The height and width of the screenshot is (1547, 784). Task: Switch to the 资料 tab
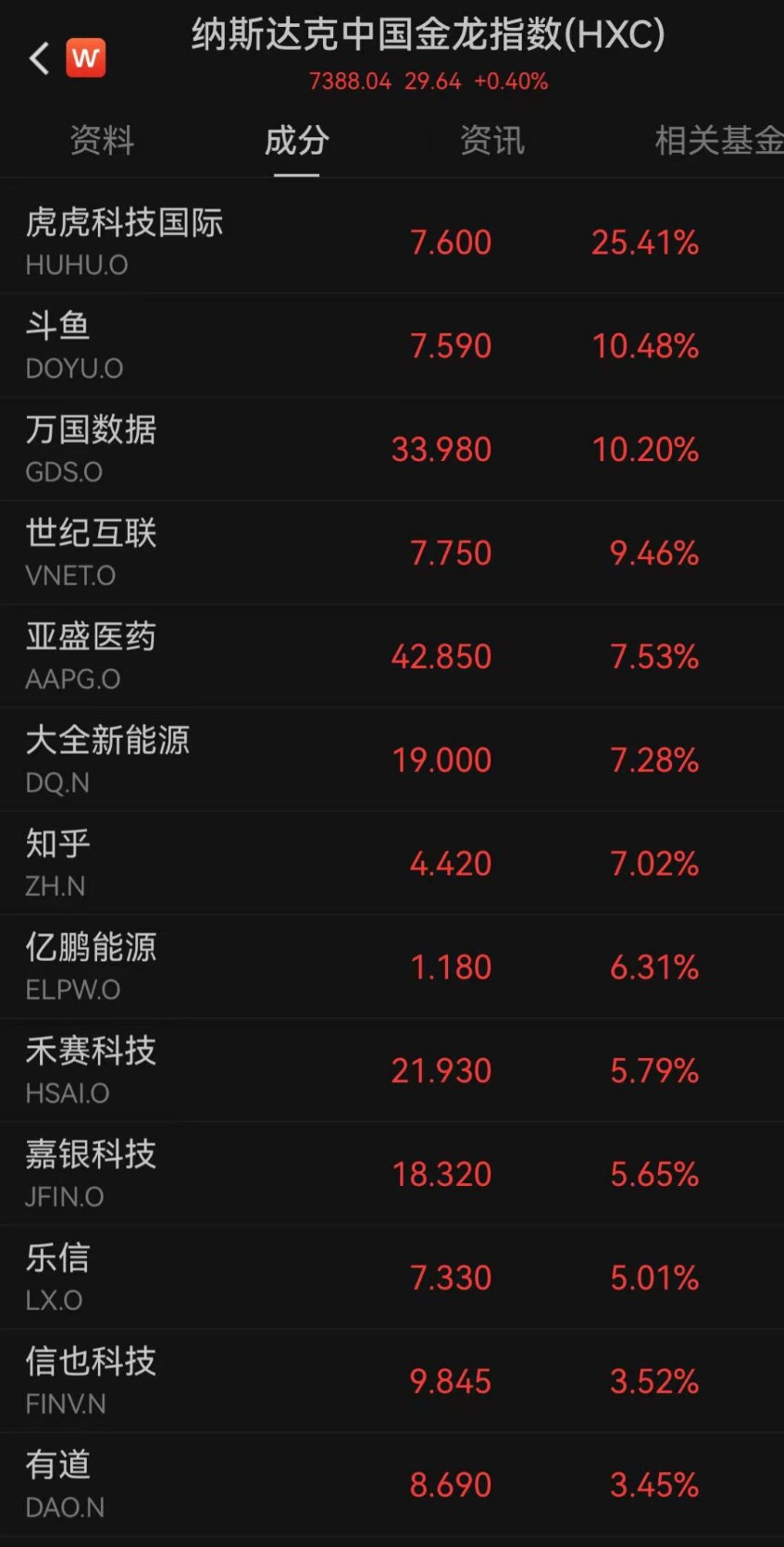coord(103,141)
